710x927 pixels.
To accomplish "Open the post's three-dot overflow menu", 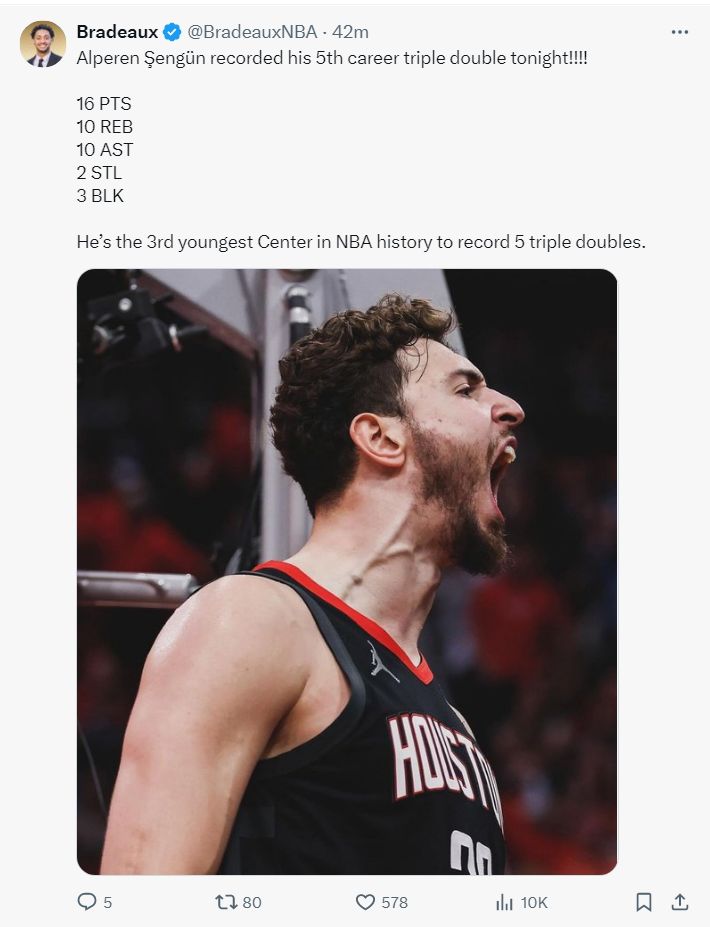I will coord(680,32).
